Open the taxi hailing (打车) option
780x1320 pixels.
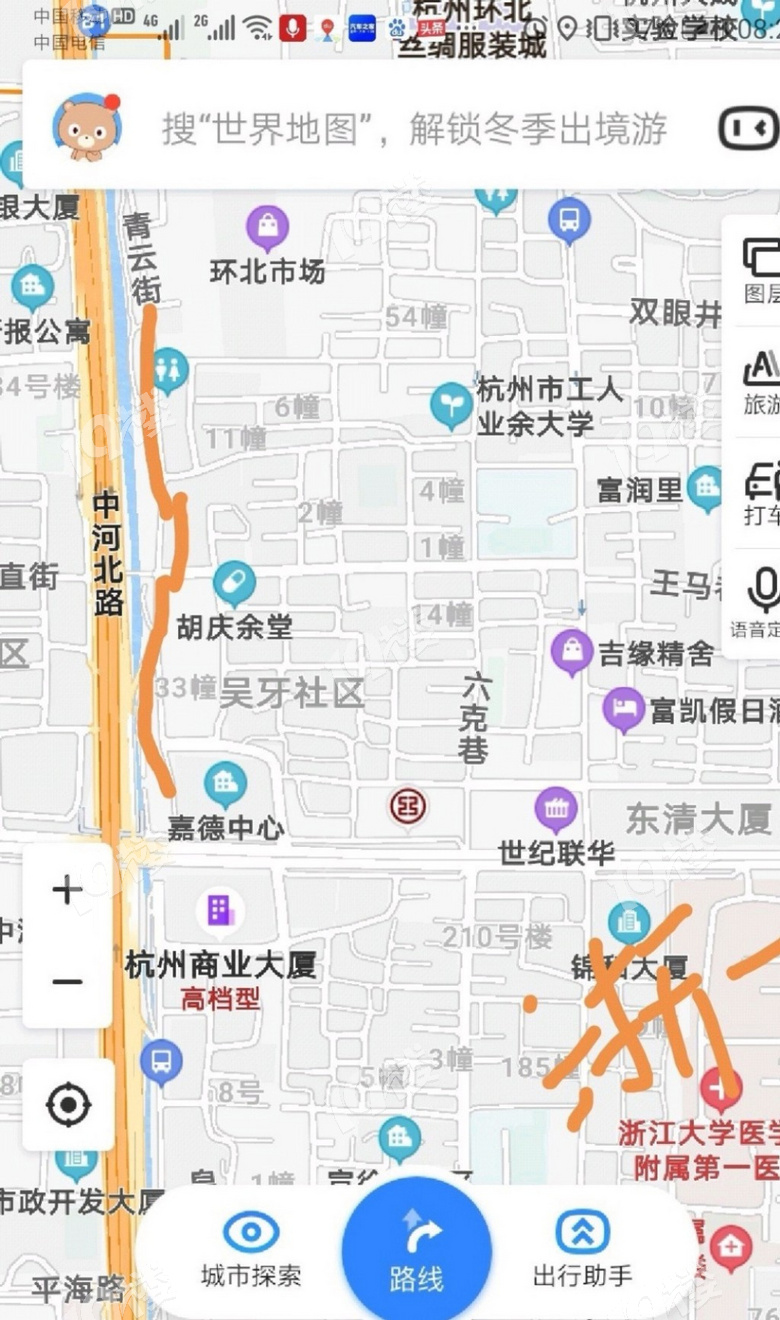pos(762,493)
